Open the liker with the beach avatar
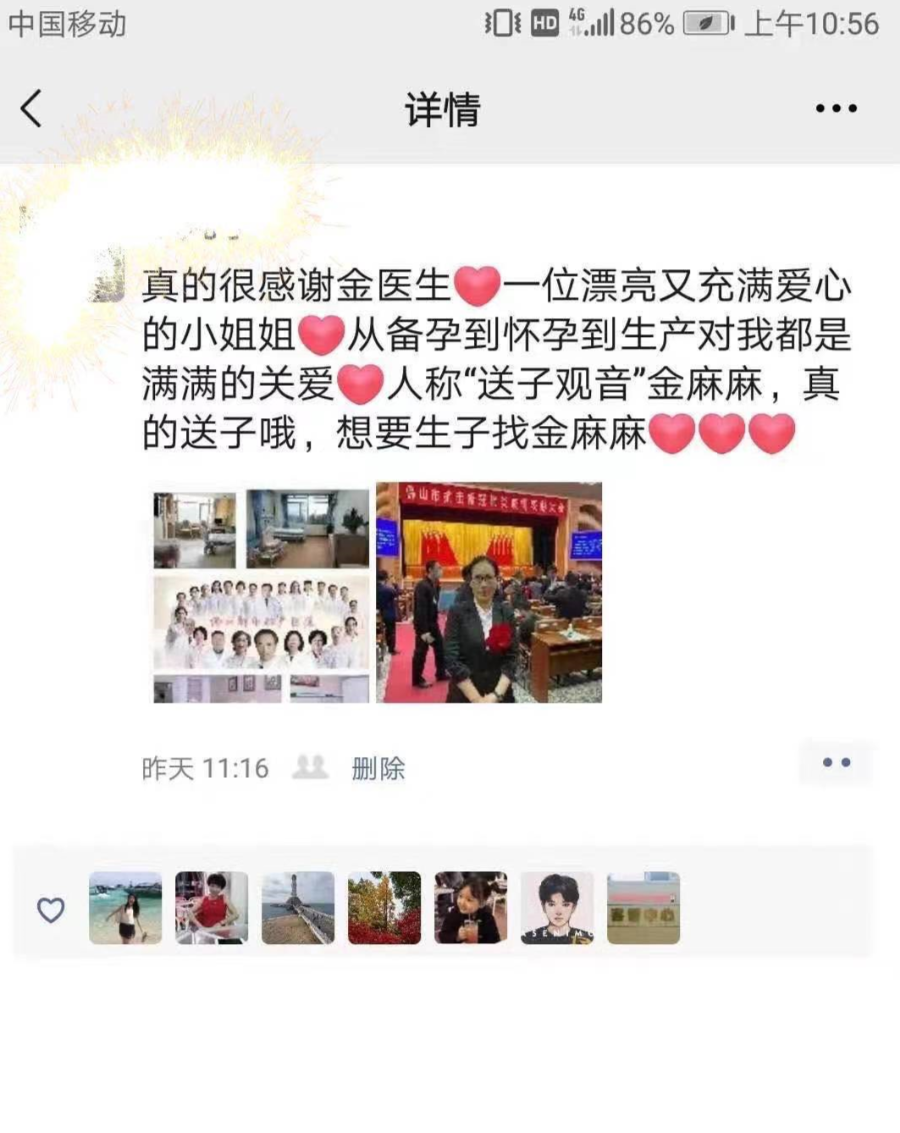The width and height of the screenshot is (900, 1133). pos(125,908)
